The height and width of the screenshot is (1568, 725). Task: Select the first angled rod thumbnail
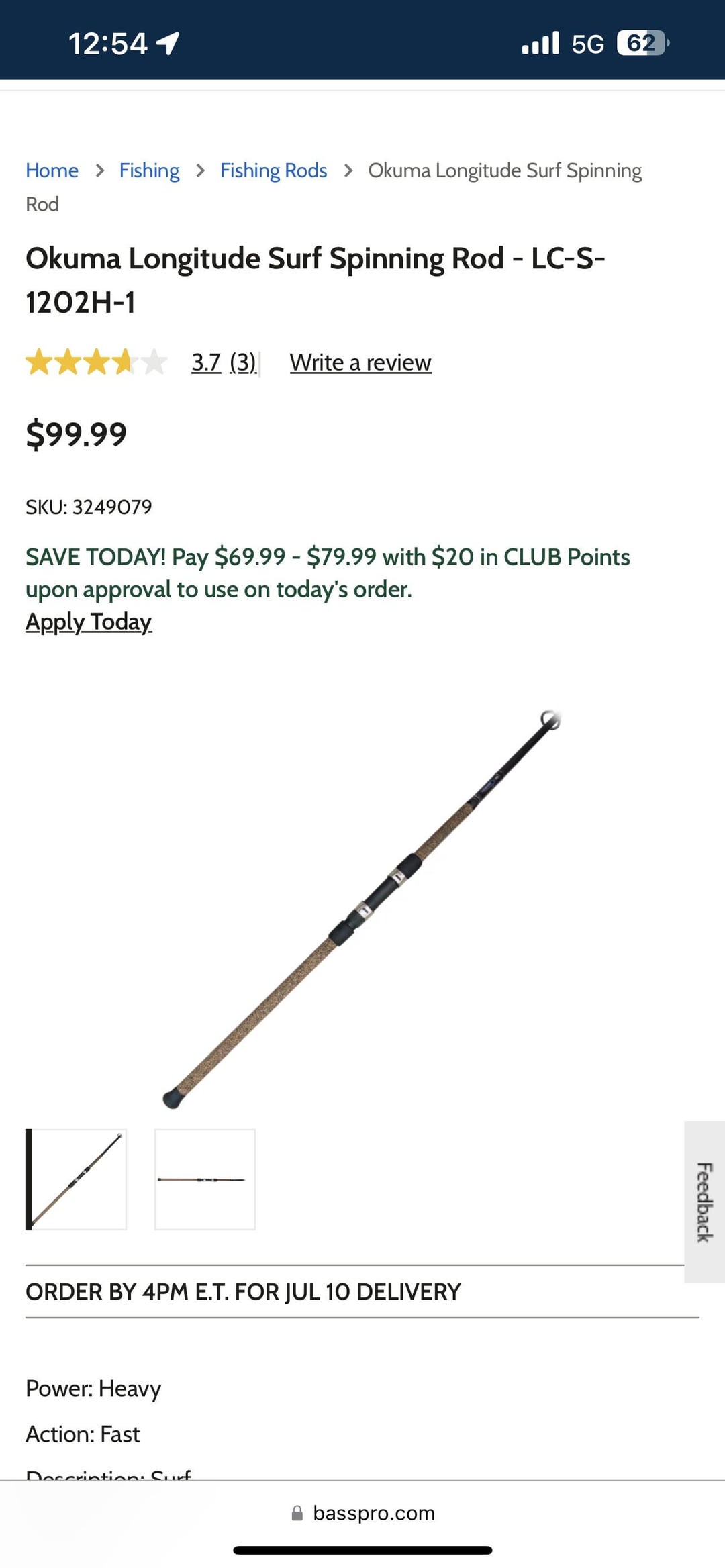77,1179
